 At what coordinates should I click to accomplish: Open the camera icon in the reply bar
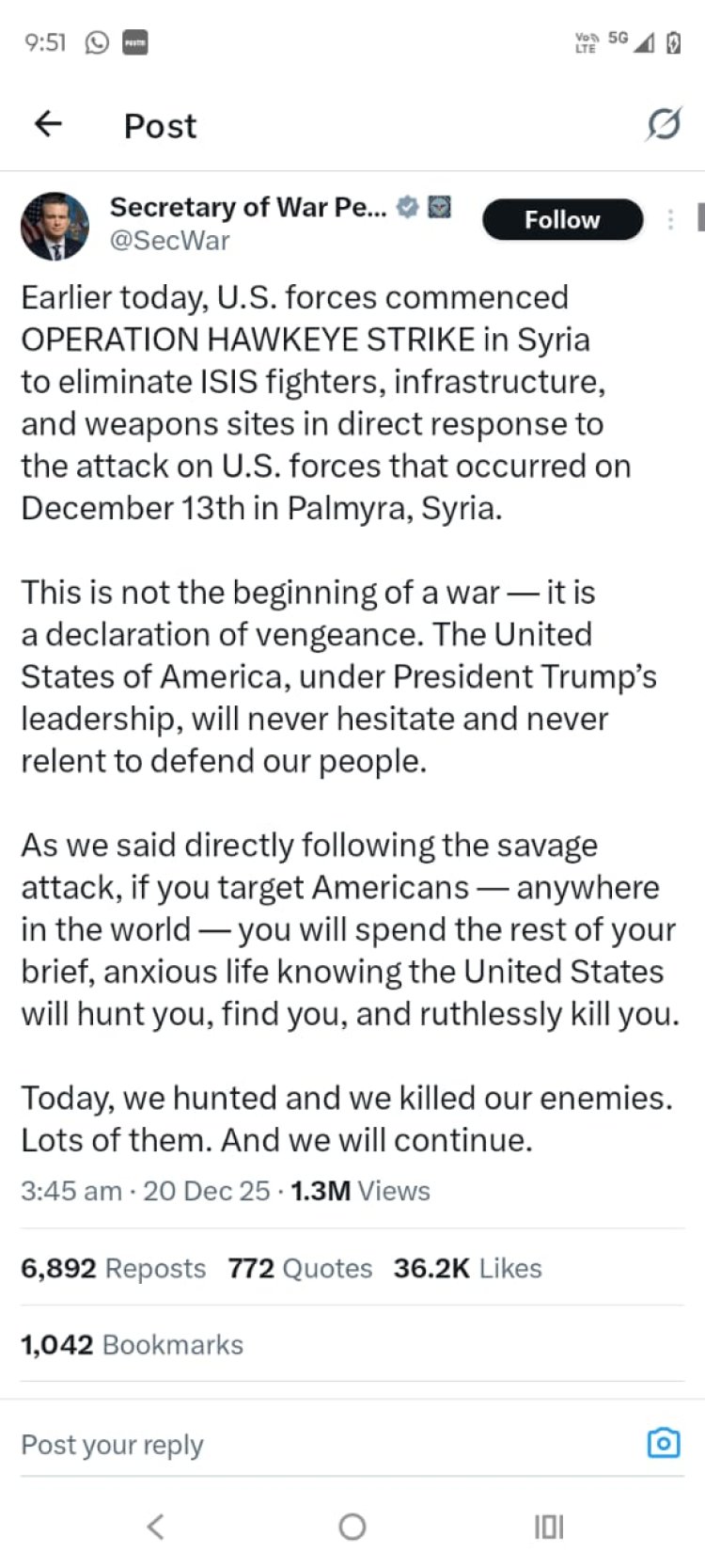pos(663,1443)
